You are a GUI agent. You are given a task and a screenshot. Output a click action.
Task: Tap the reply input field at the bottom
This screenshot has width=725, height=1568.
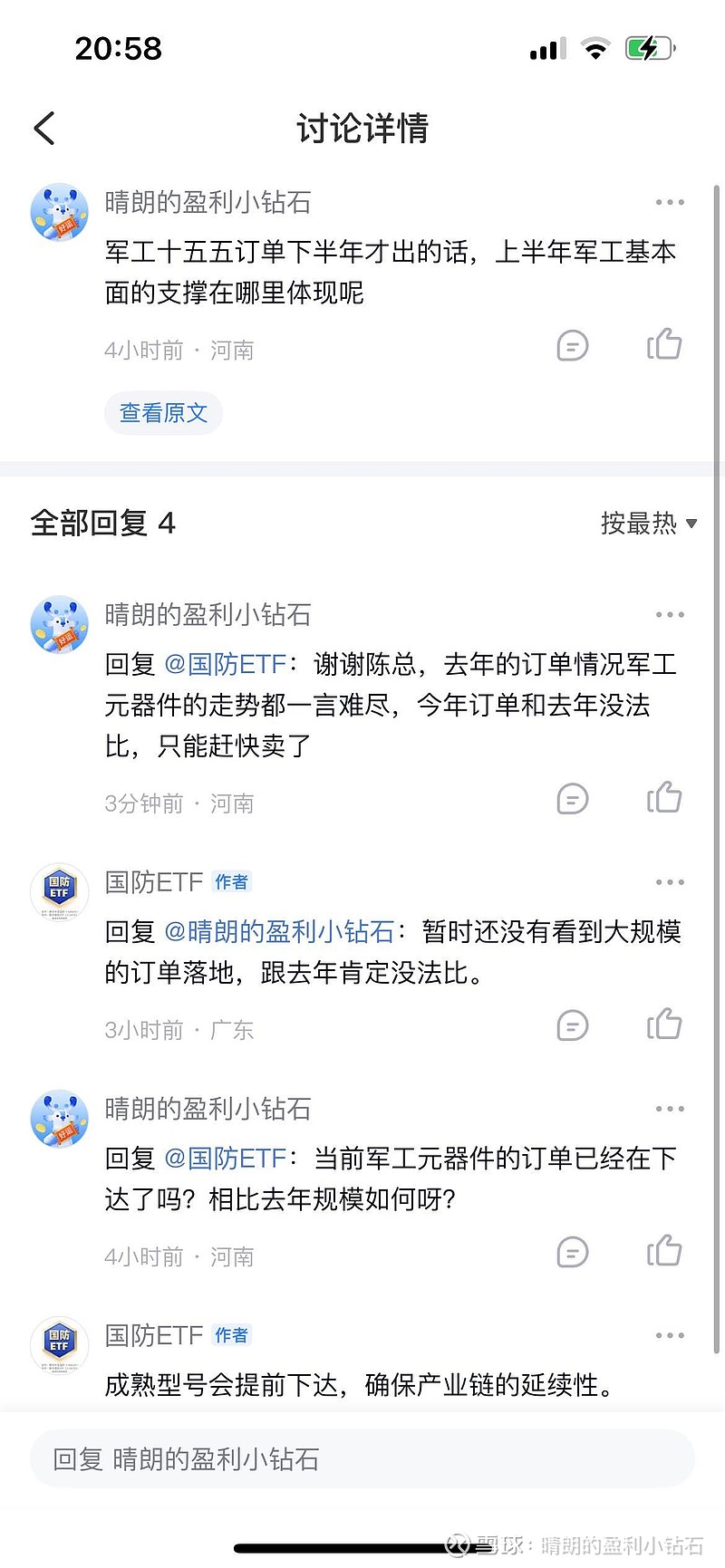point(362,1458)
